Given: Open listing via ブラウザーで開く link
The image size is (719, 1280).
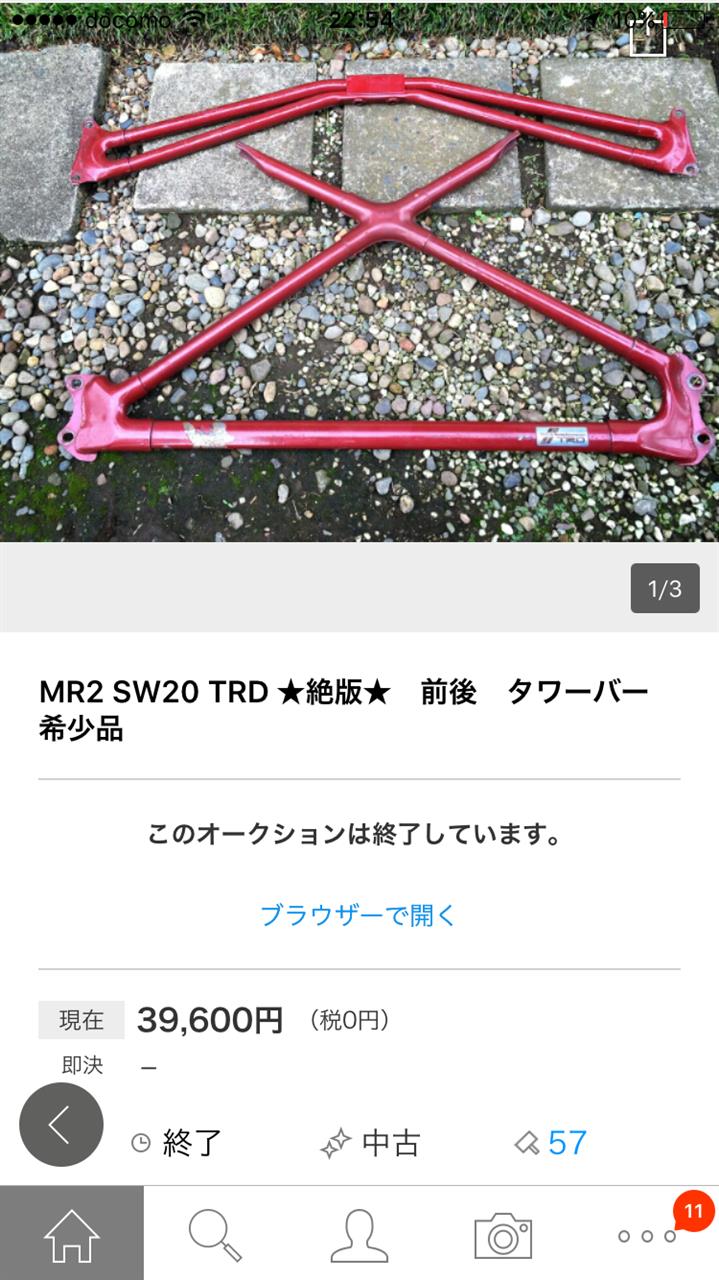Looking at the screenshot, I should 358,914.
